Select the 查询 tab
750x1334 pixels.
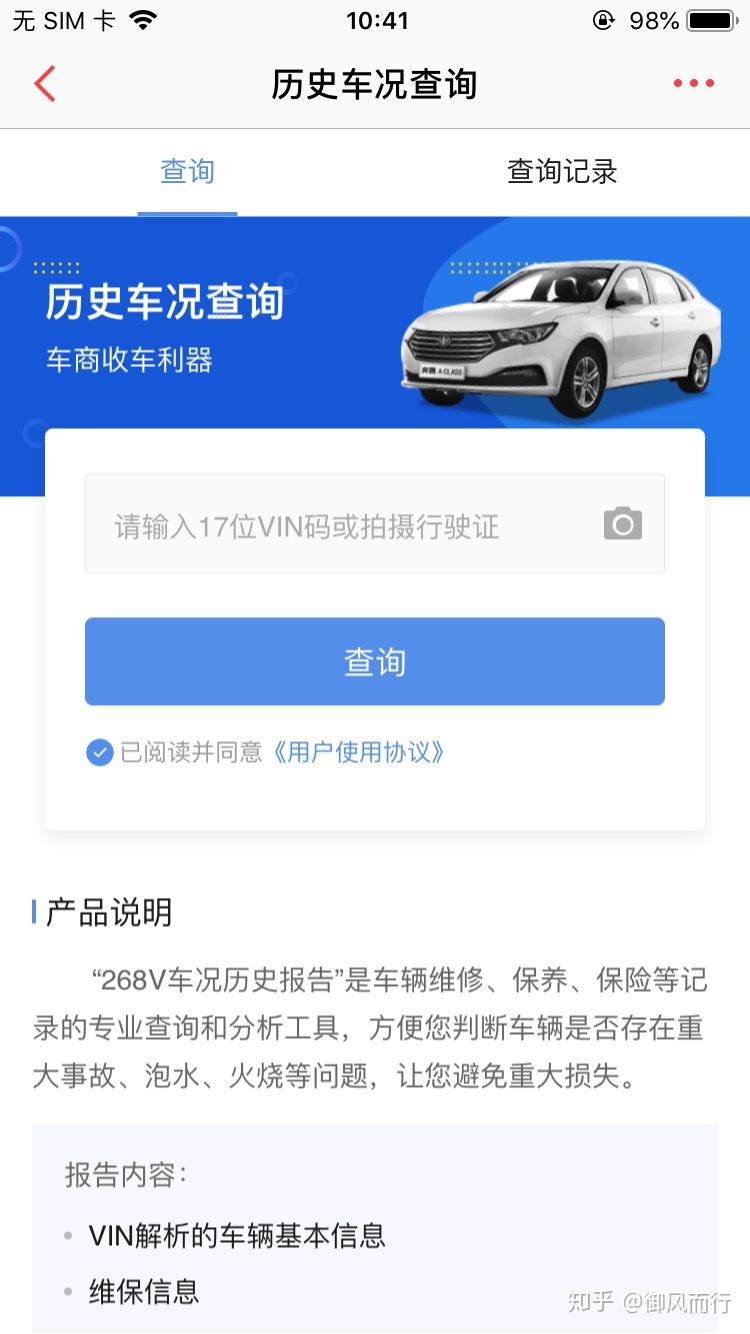(187, 172)
